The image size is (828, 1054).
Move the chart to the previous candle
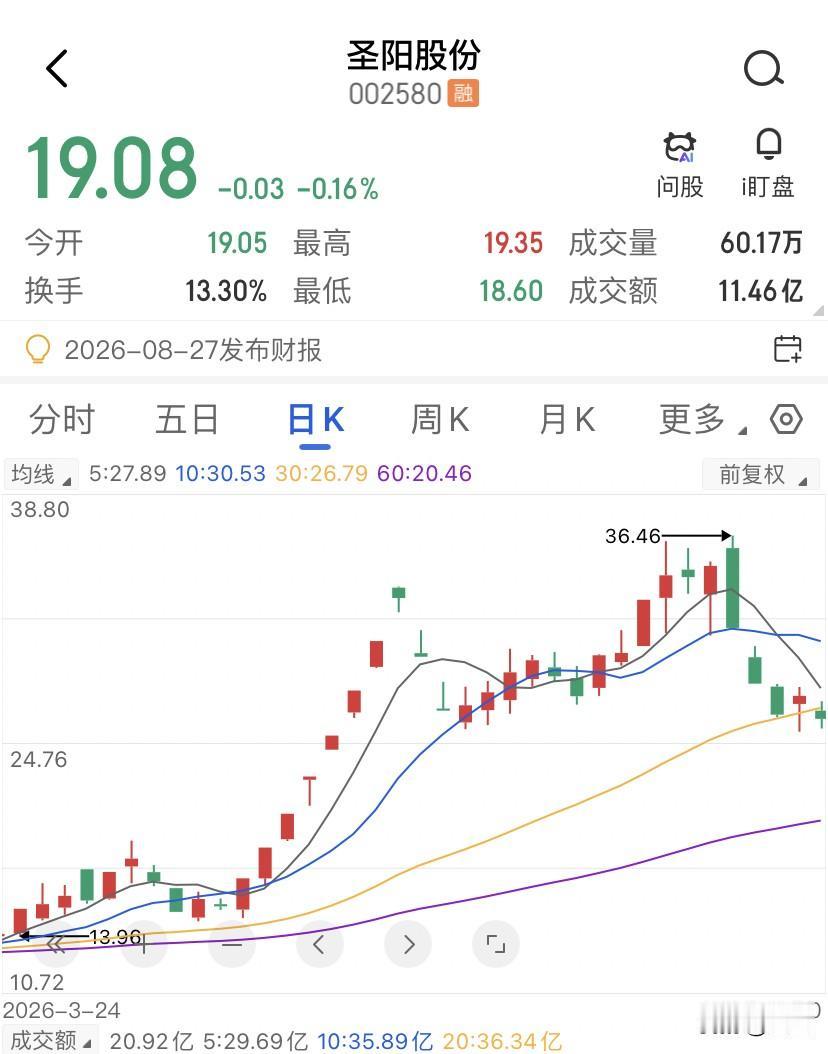pyautogui.click(x=320, y=944)
